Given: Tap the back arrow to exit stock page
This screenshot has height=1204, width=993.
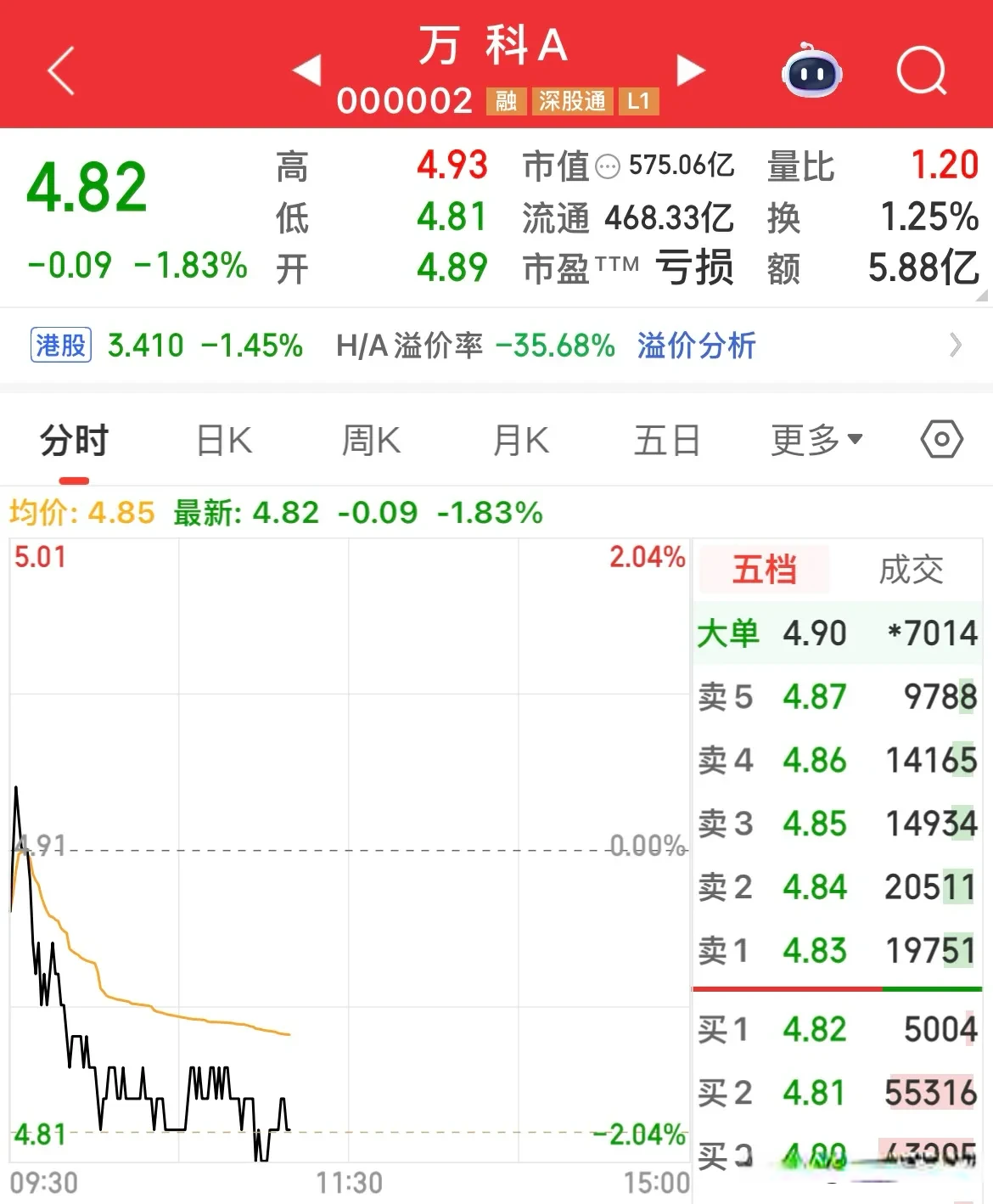Looking at the screenshot, I should [x=59, y=70].
